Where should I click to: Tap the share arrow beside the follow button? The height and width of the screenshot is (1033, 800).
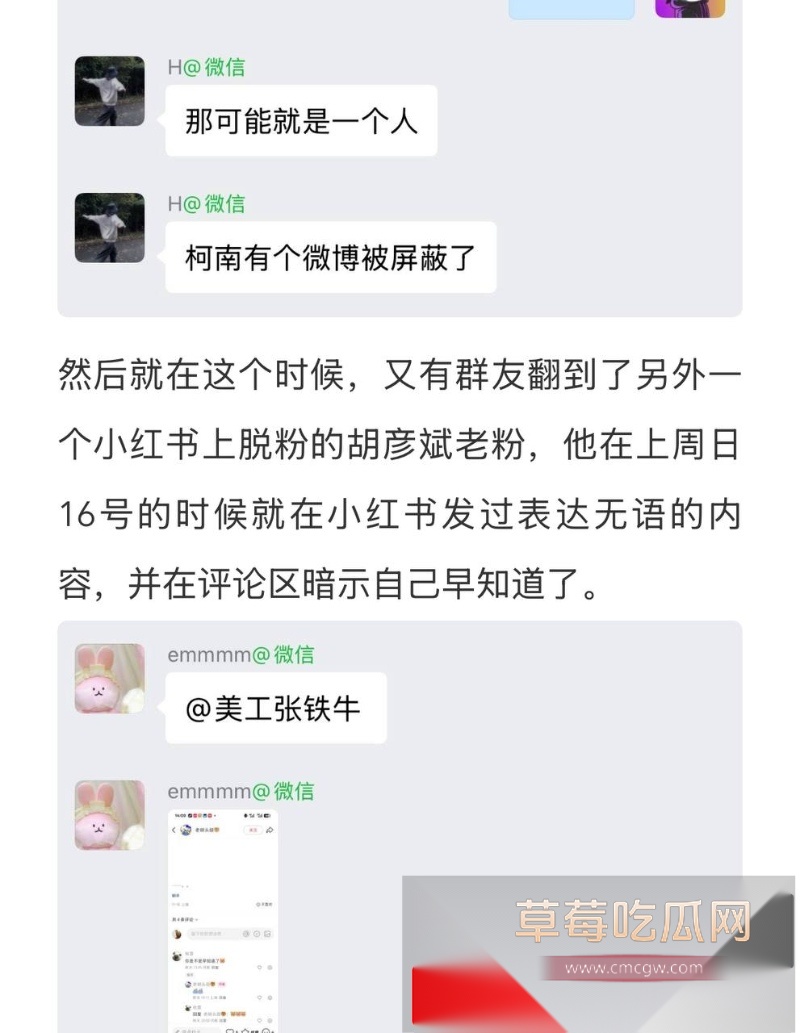[270, 830]
